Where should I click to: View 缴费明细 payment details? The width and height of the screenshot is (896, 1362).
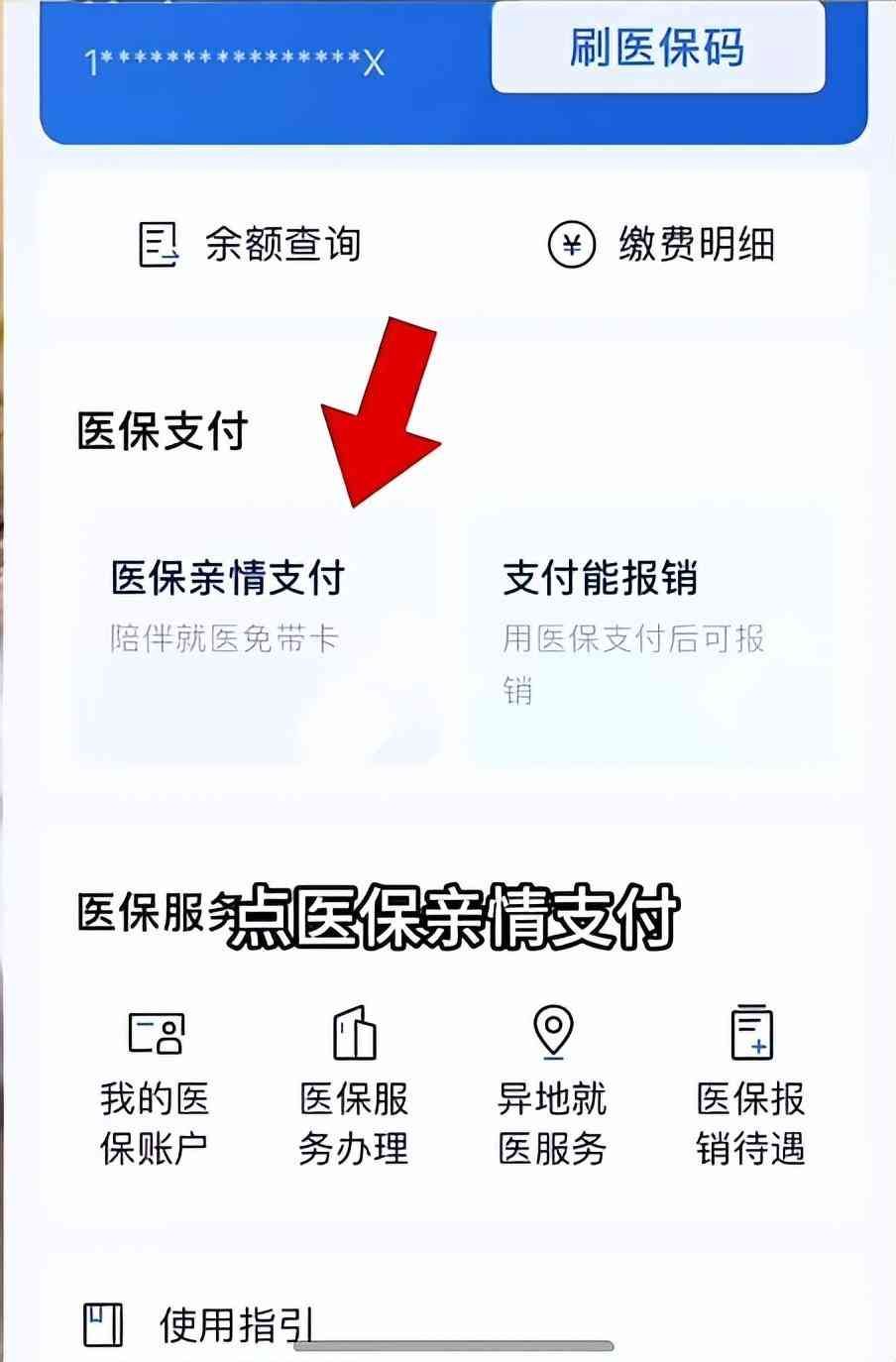coord(661,244)
